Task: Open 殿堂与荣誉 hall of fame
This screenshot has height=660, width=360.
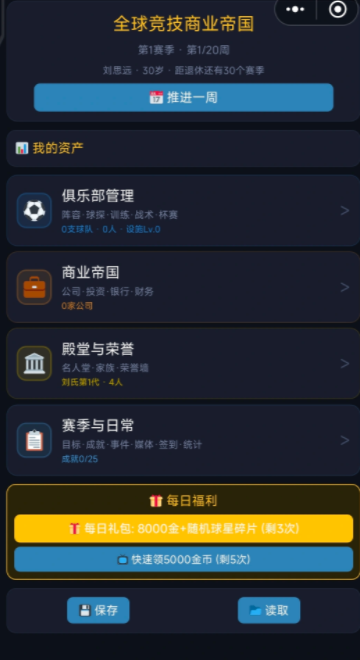Action: pos(184,364)
